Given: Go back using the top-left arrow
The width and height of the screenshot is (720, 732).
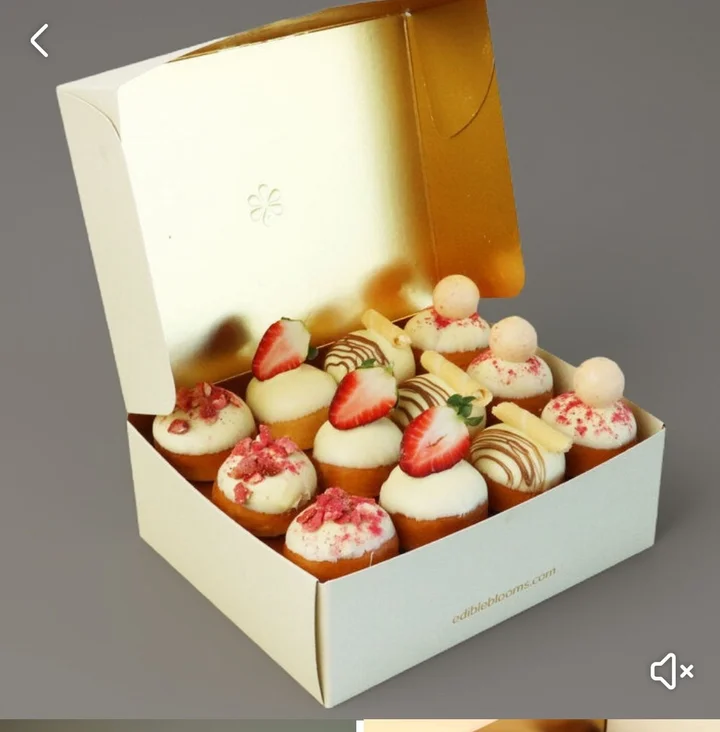Looking at the screenshot, I should 39,41.
